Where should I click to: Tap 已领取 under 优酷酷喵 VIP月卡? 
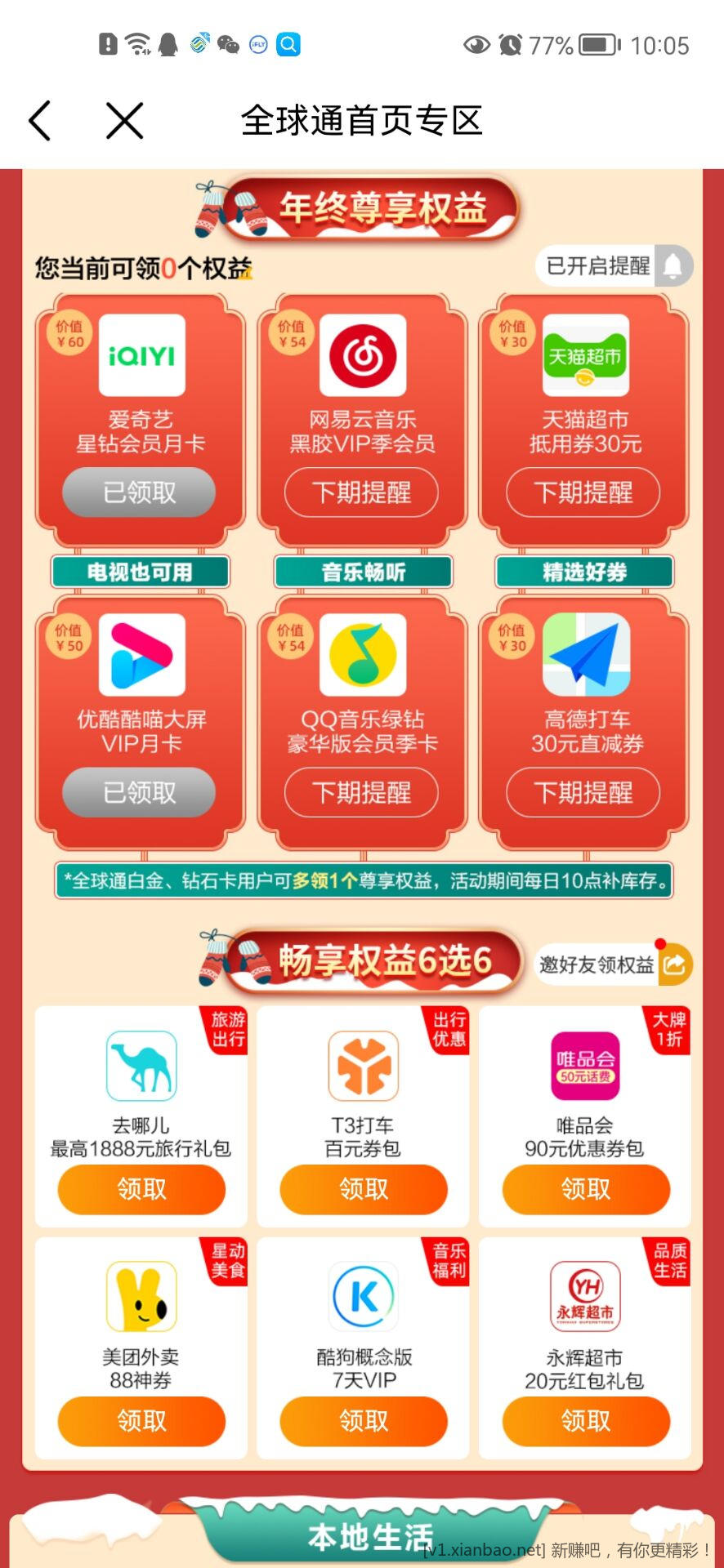pyautogui.click(x=139, y=792)
